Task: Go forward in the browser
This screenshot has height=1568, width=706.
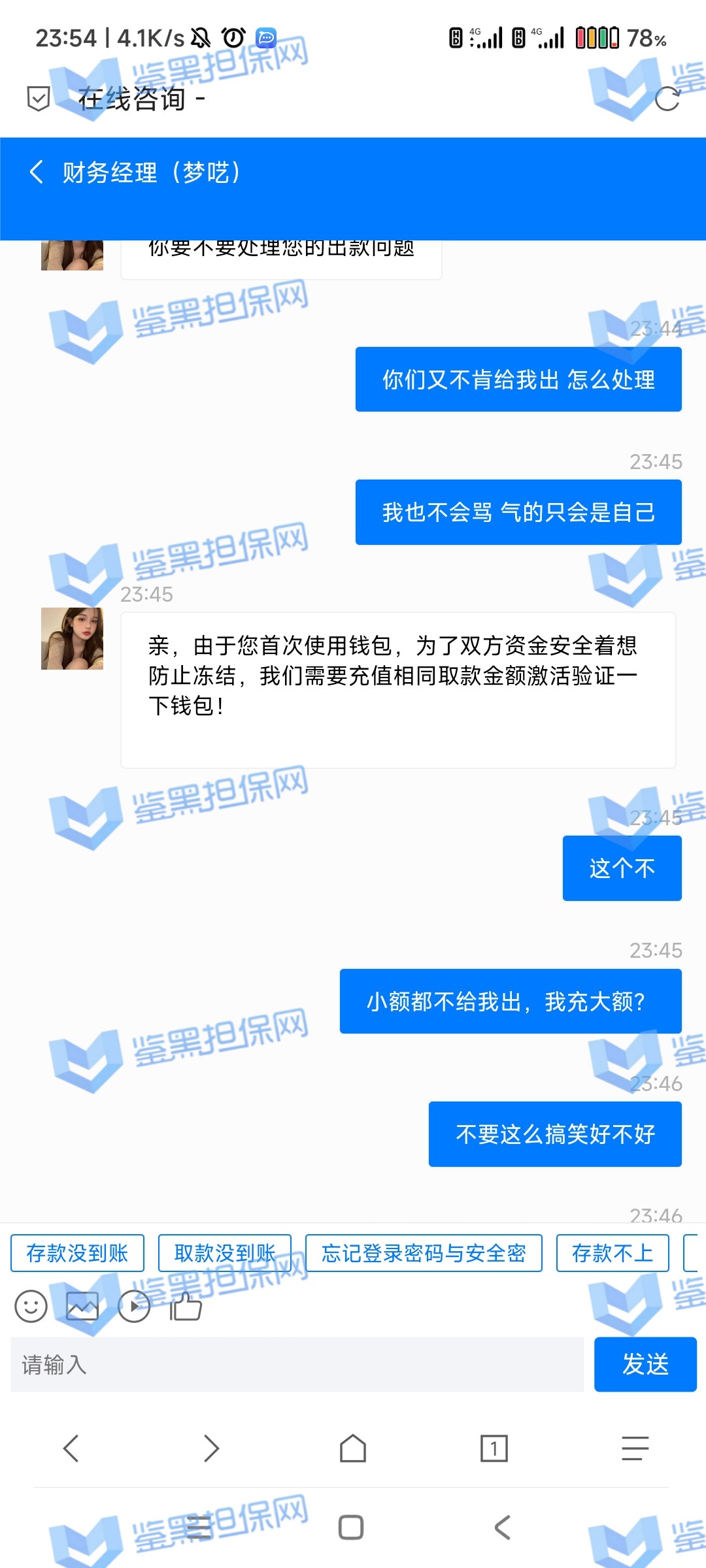Action: click(x=211, y=1448)
